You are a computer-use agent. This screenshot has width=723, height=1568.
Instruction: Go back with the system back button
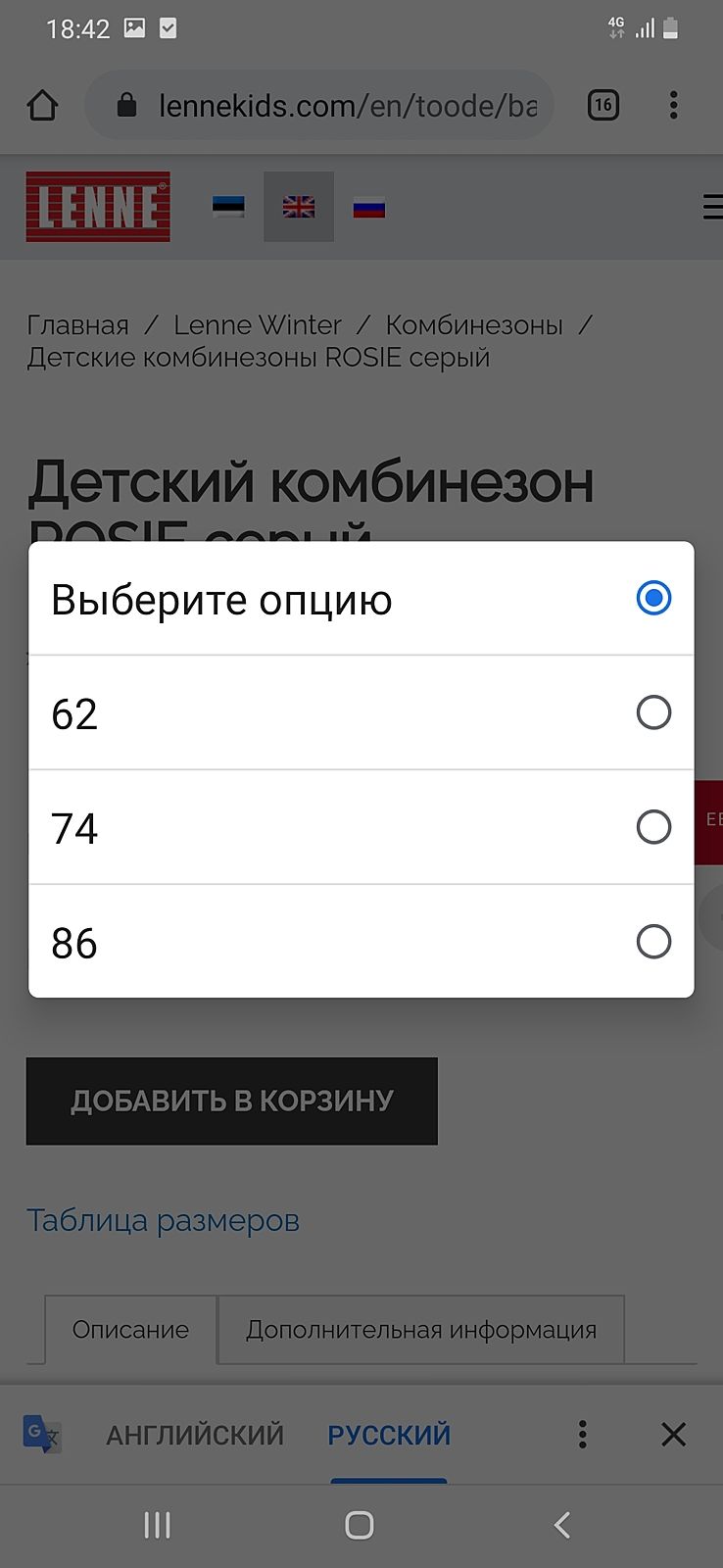[x=561, y=1525]
